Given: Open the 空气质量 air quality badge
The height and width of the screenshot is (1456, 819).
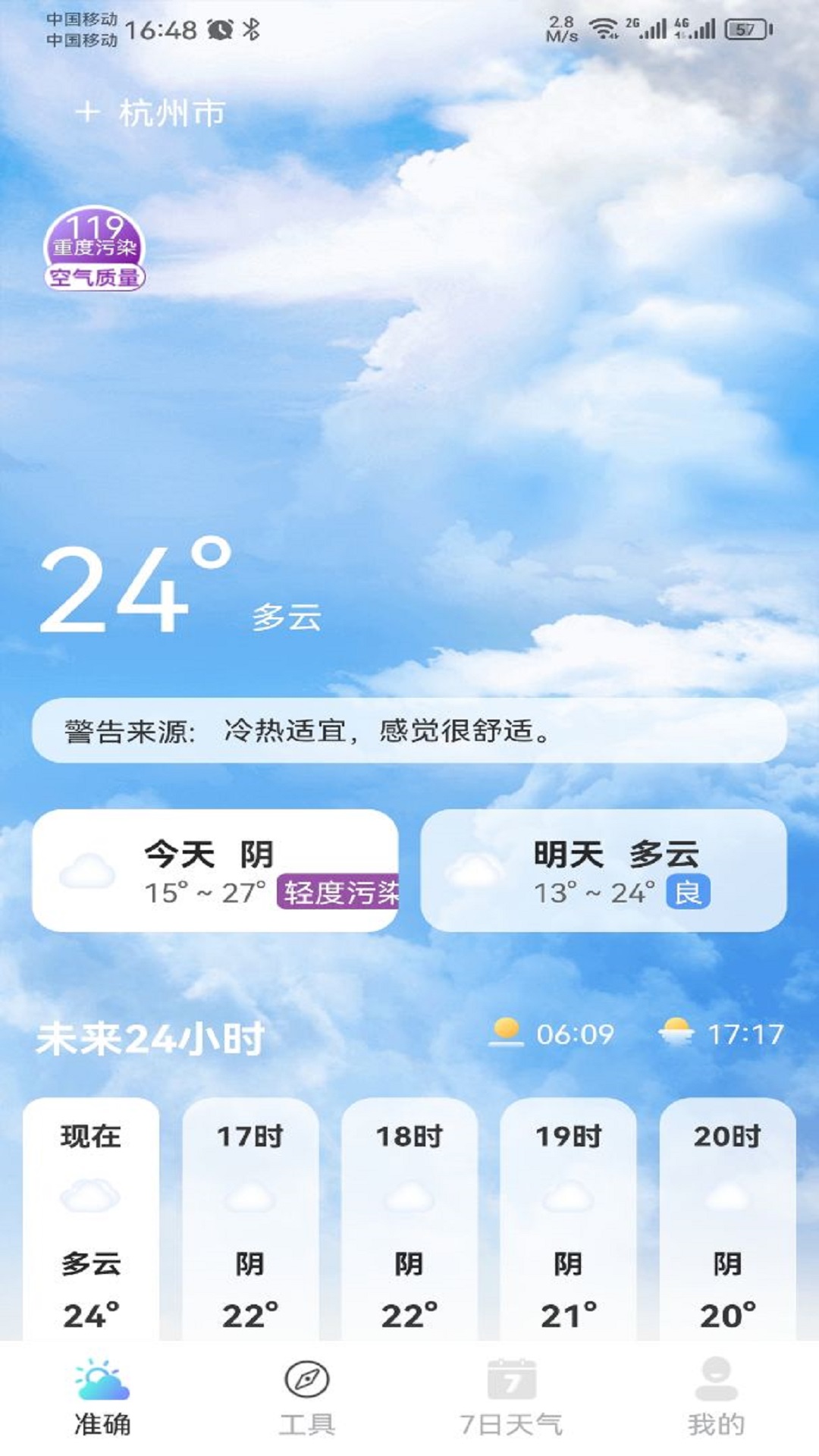Looking at the screenshot, I should 96,250.
